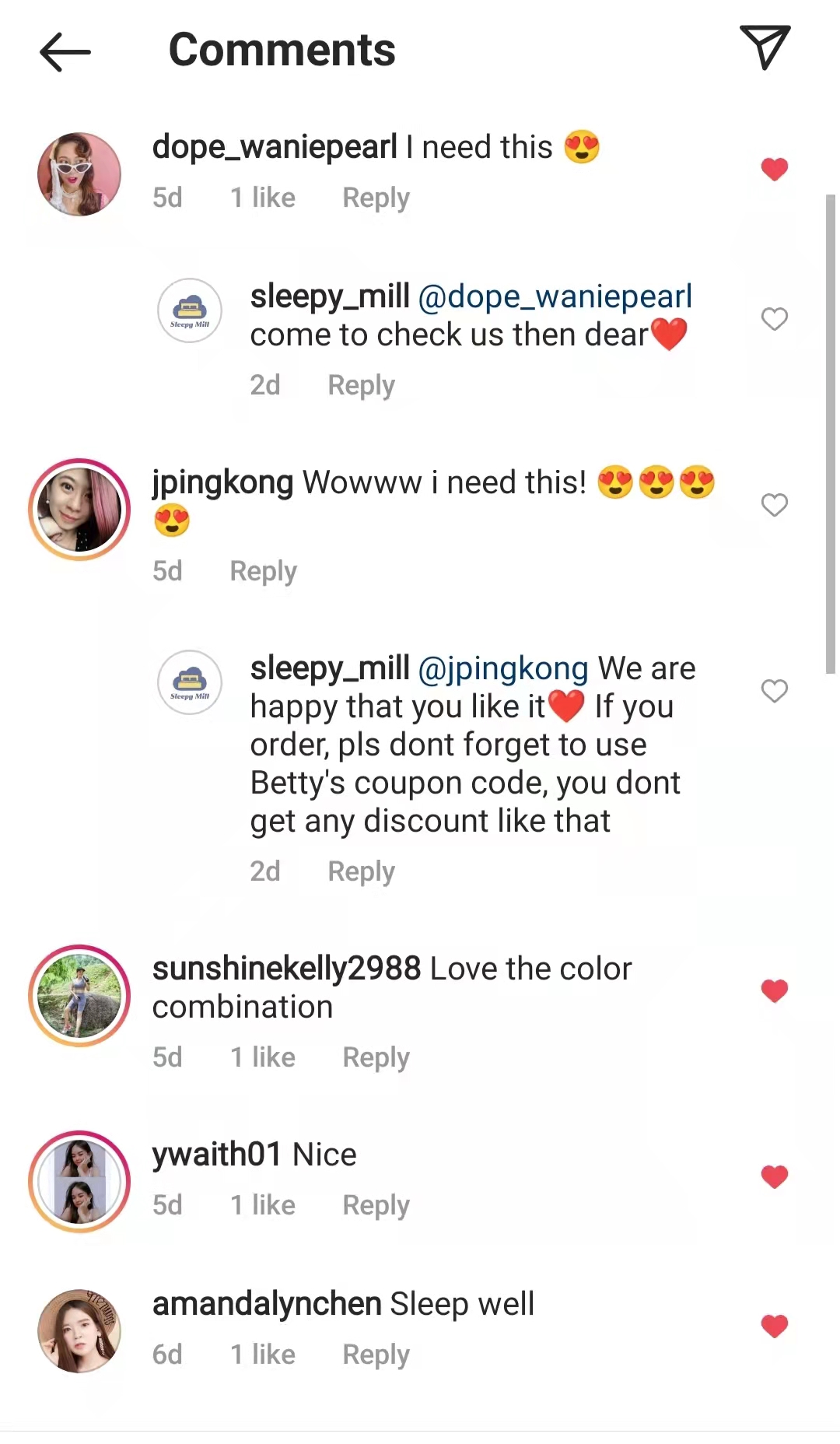Go back from the Comments screen
840x1444 pixels.
pyautogui.click(x=65, y=52)
